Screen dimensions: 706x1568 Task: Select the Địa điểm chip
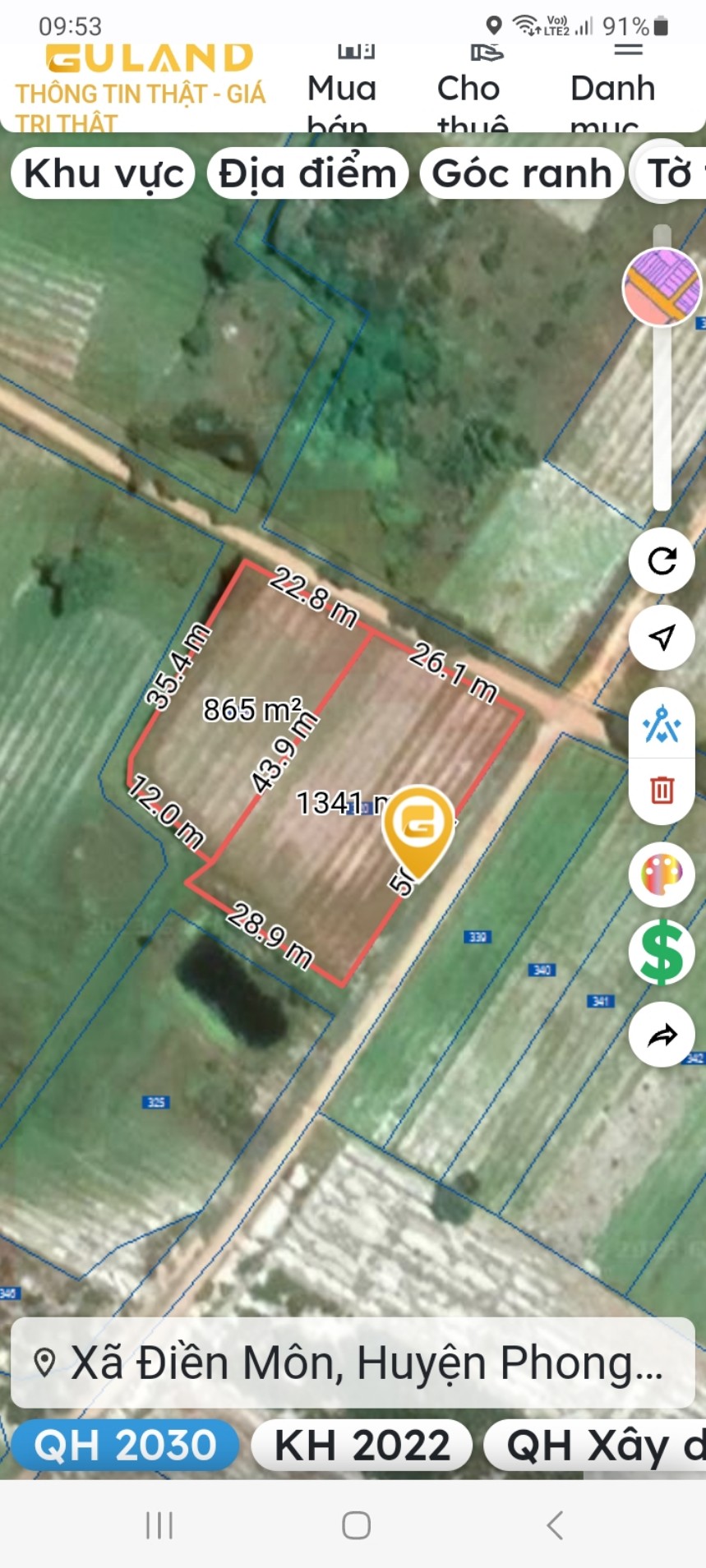(307, 173)
